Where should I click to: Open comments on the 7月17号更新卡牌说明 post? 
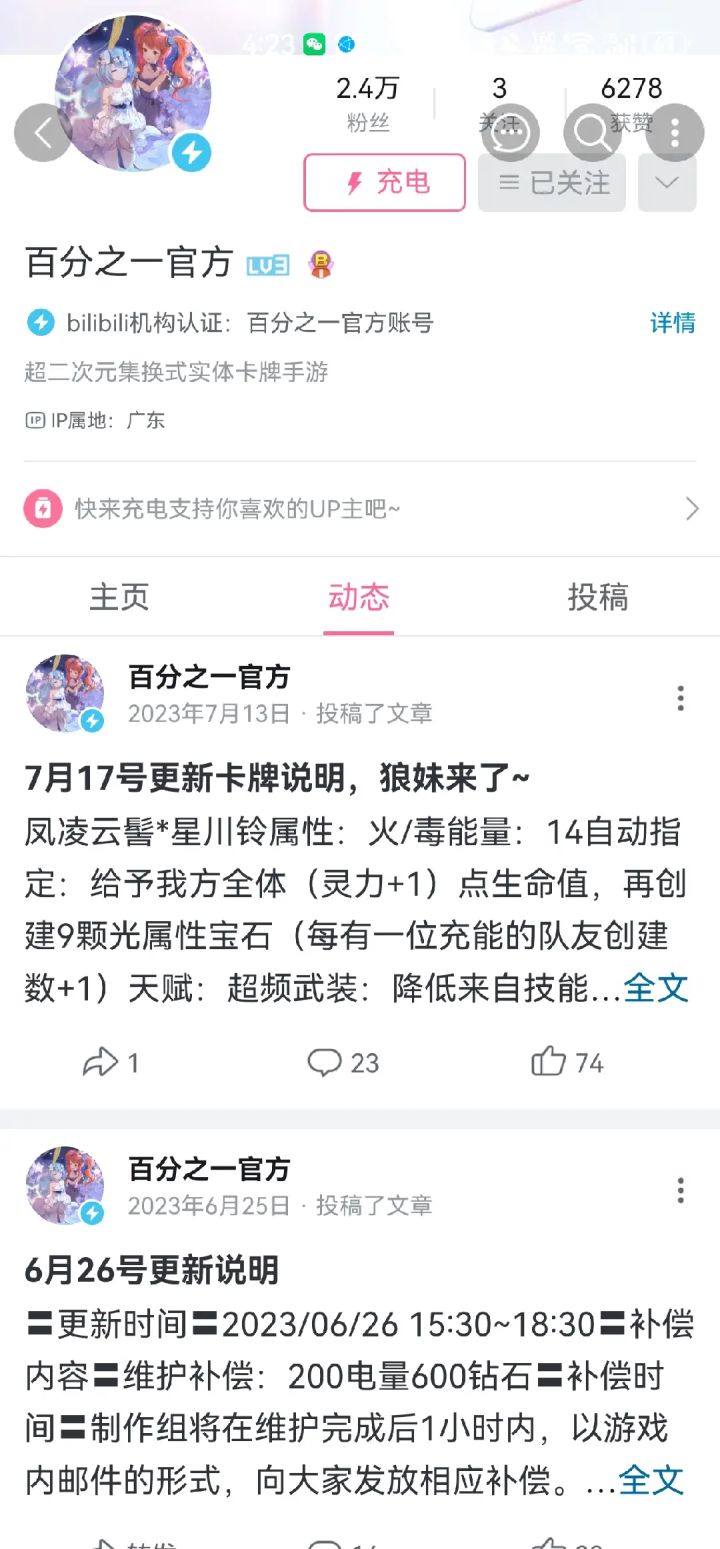point(344,1062)
